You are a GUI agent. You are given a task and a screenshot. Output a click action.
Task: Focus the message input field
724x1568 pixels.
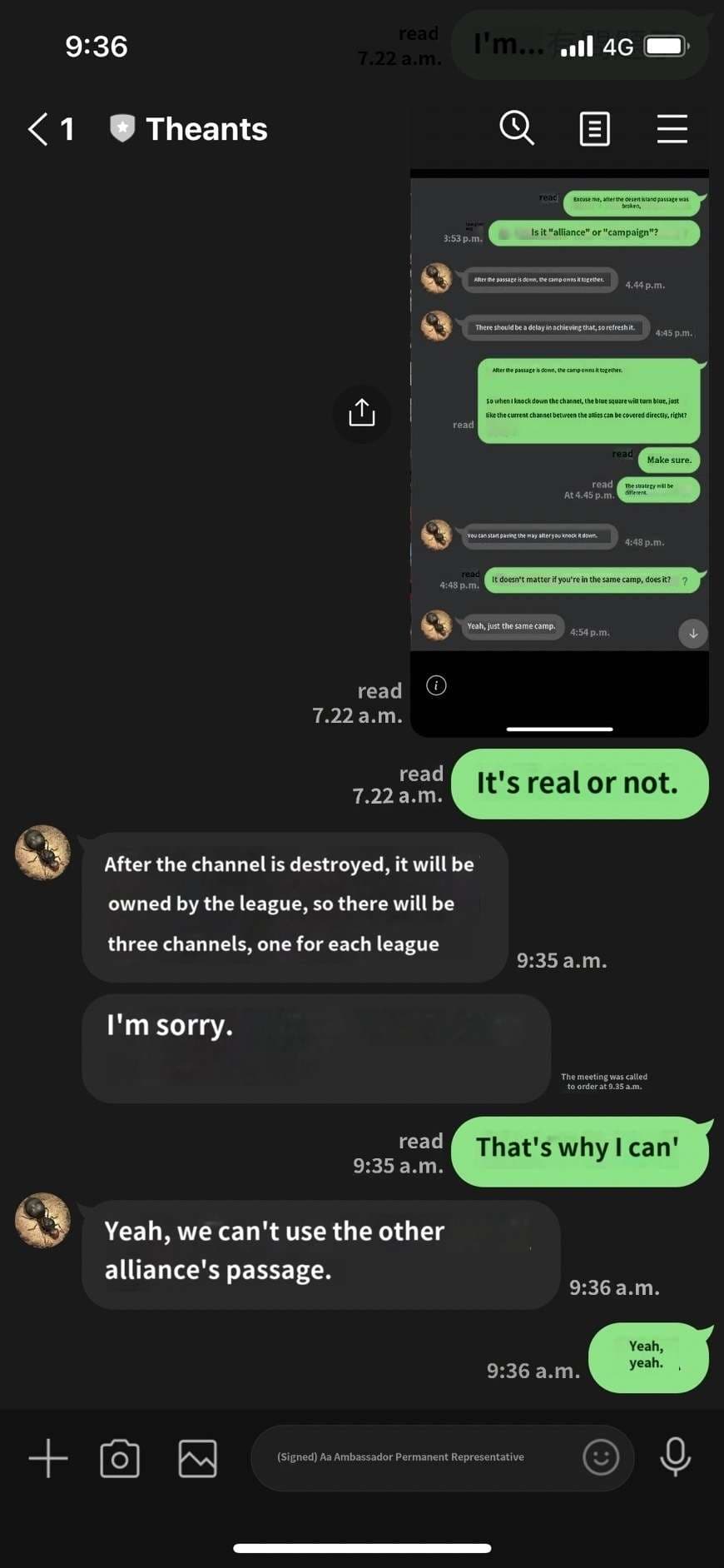[x=416, y=1457]
